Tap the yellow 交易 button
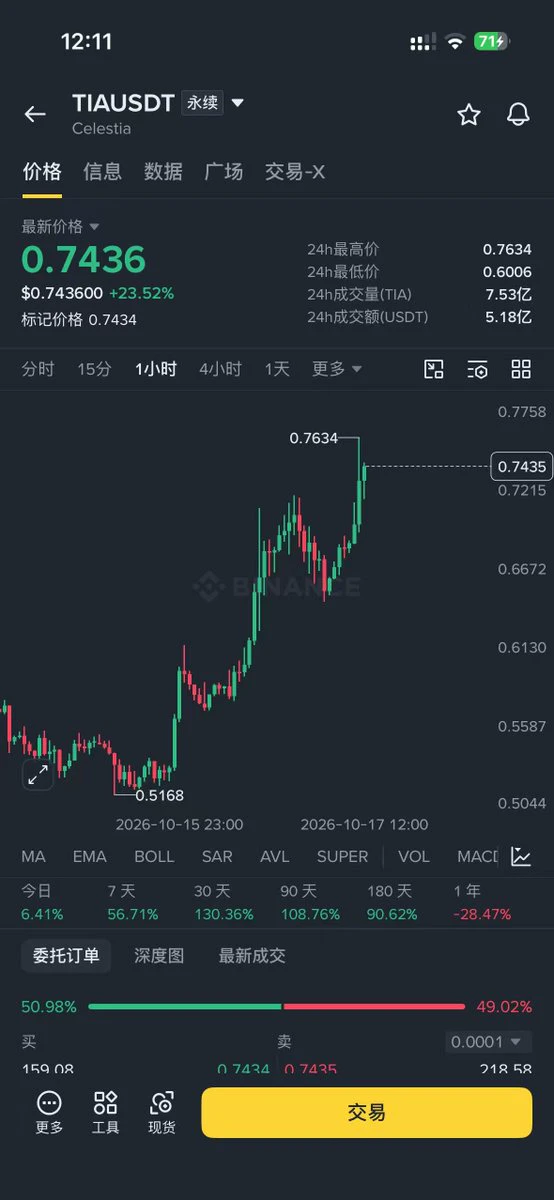The image size is (554, 1200). pyautogui.click(x=366, y=1113)
